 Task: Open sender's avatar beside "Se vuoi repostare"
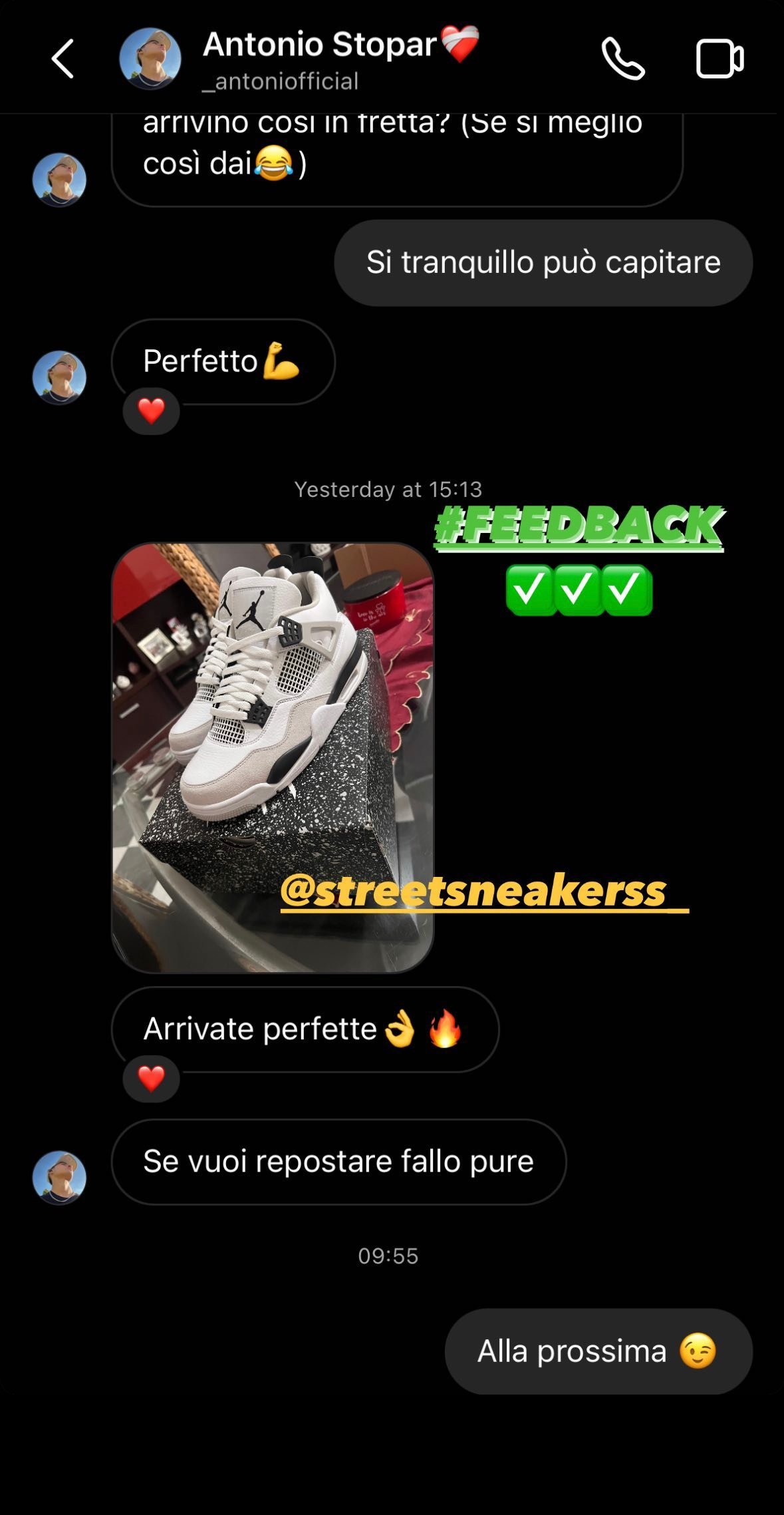coord(59,1177)
